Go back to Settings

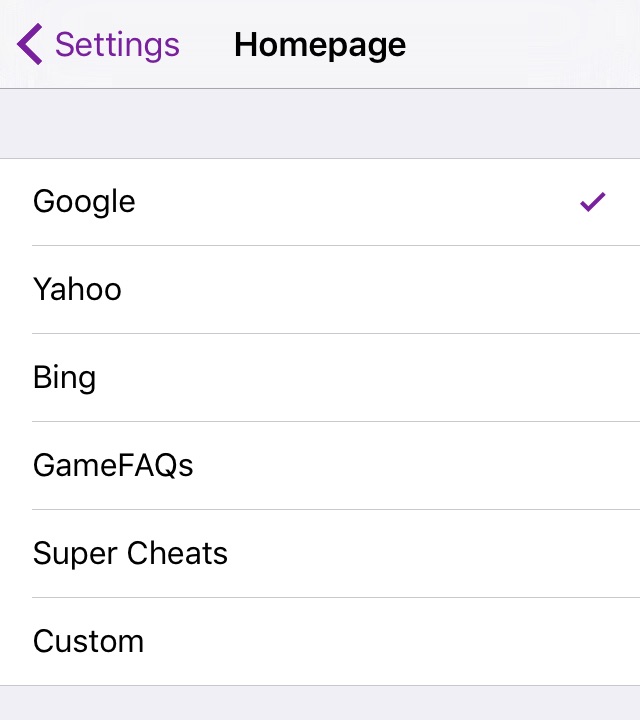point(98,45)
